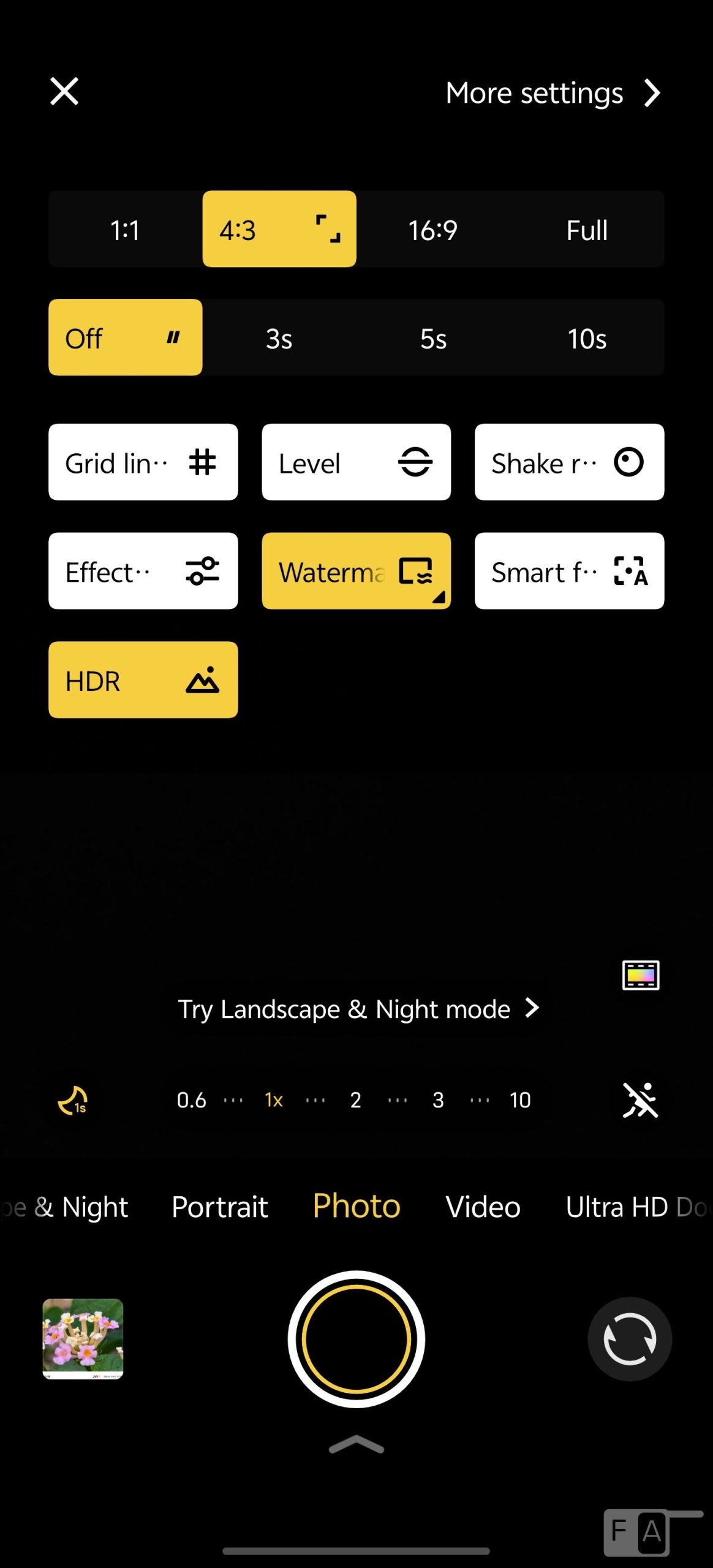Disable the Watermark option
The height and width of the screenshot is (1568, 713).
pyautogui.click(x=356, y=571)
